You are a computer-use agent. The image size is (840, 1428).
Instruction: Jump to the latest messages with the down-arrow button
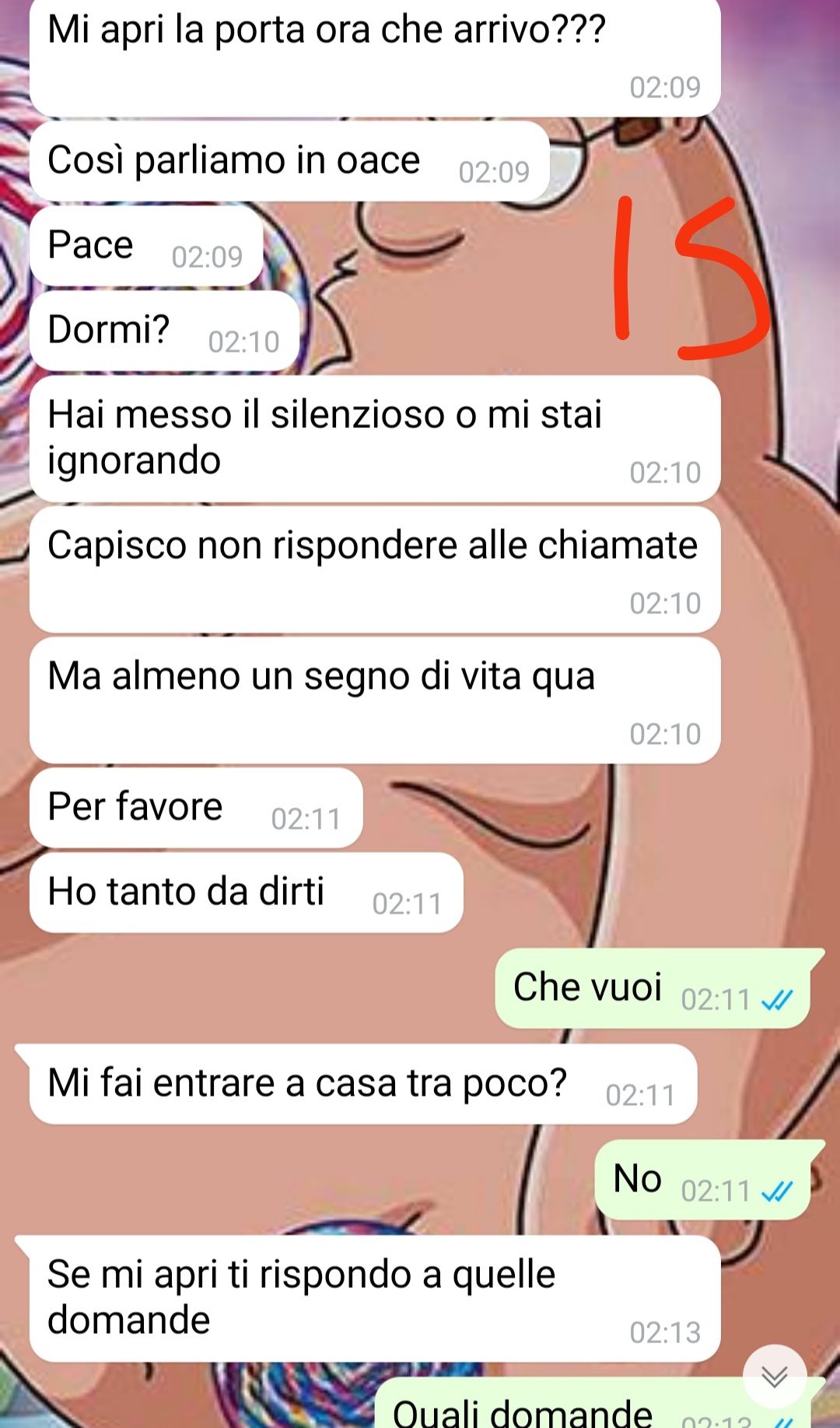coord(775,1377)
